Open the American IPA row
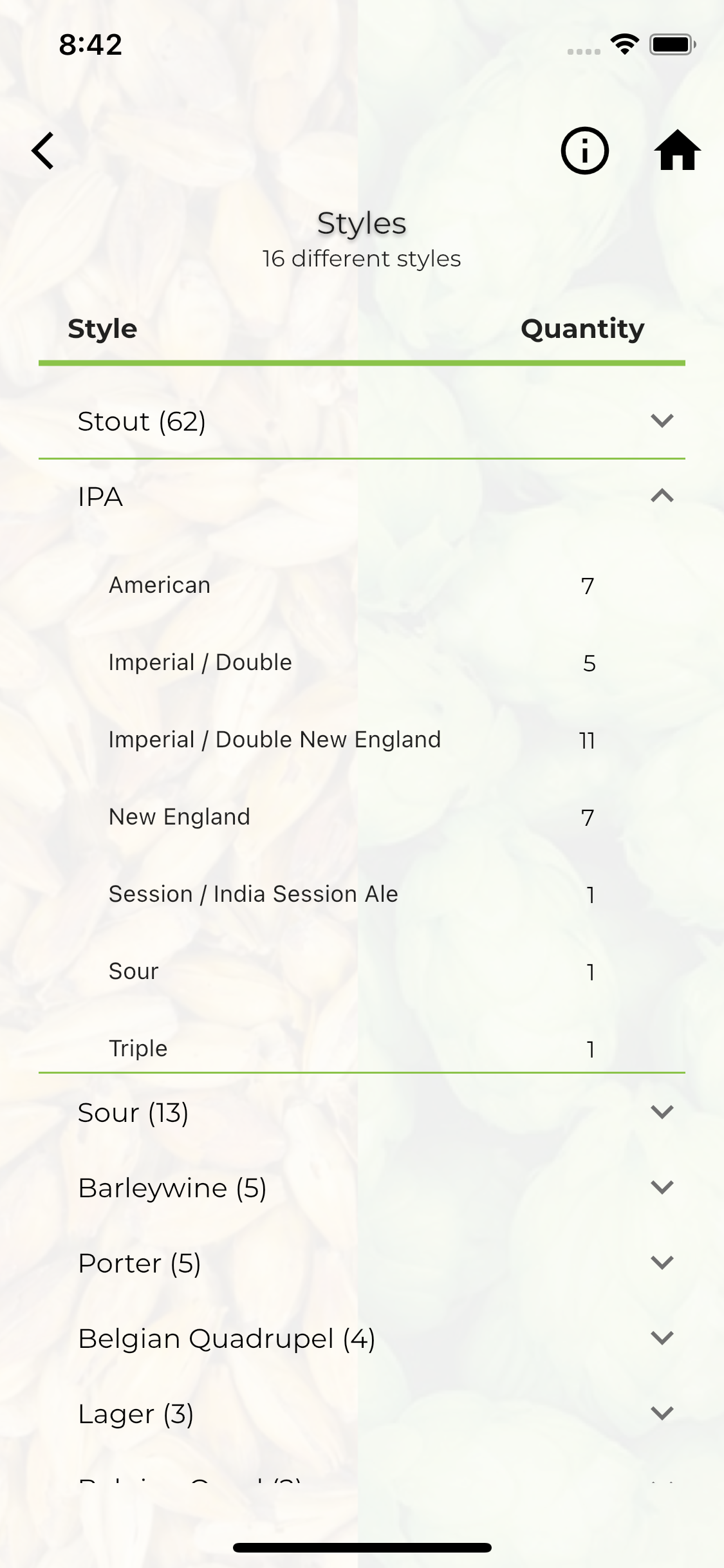Image resolution: width=724 pixels, height=1568 pixels. pyautogui.click(x=362, y=585)
